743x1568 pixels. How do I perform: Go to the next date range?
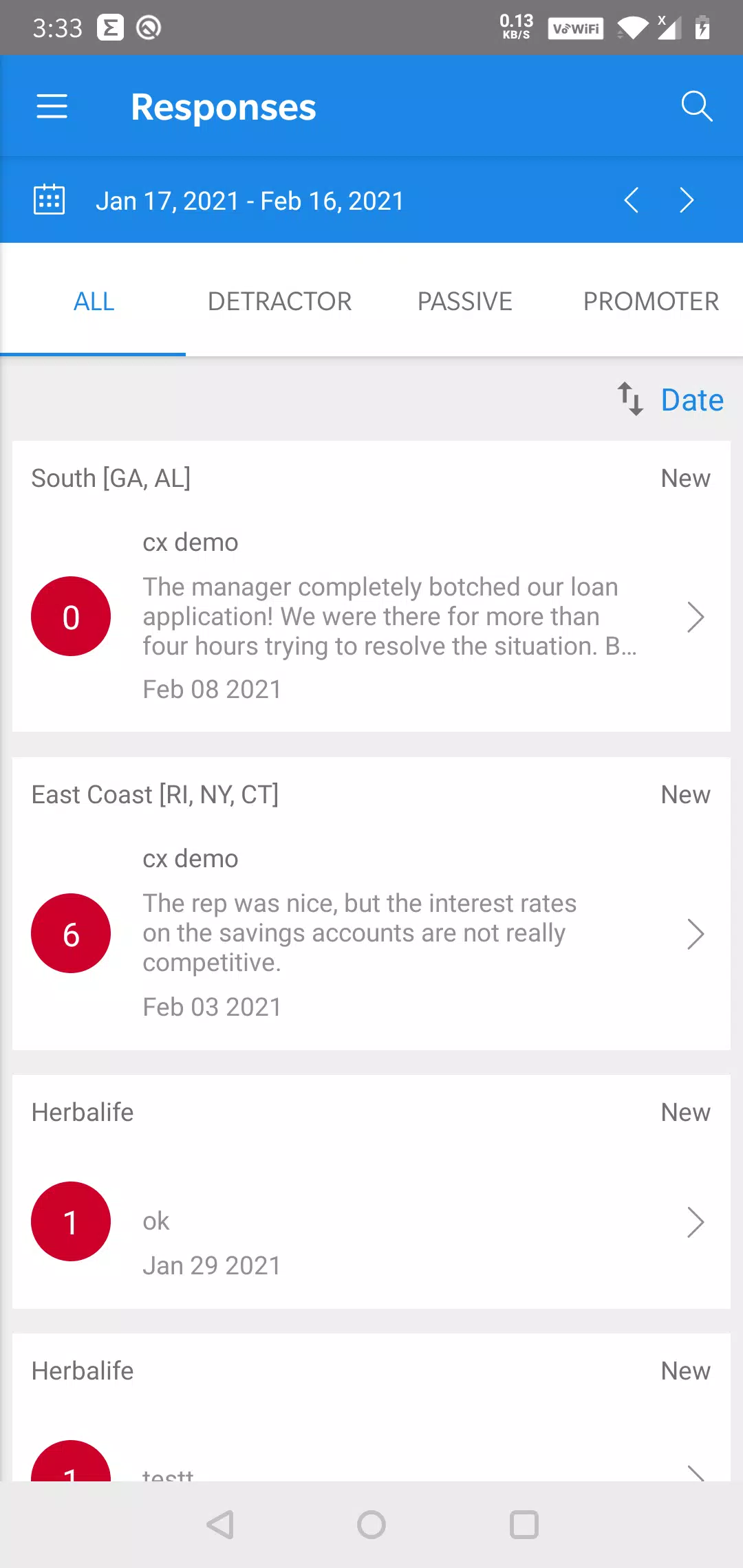[x=687, y=200]
